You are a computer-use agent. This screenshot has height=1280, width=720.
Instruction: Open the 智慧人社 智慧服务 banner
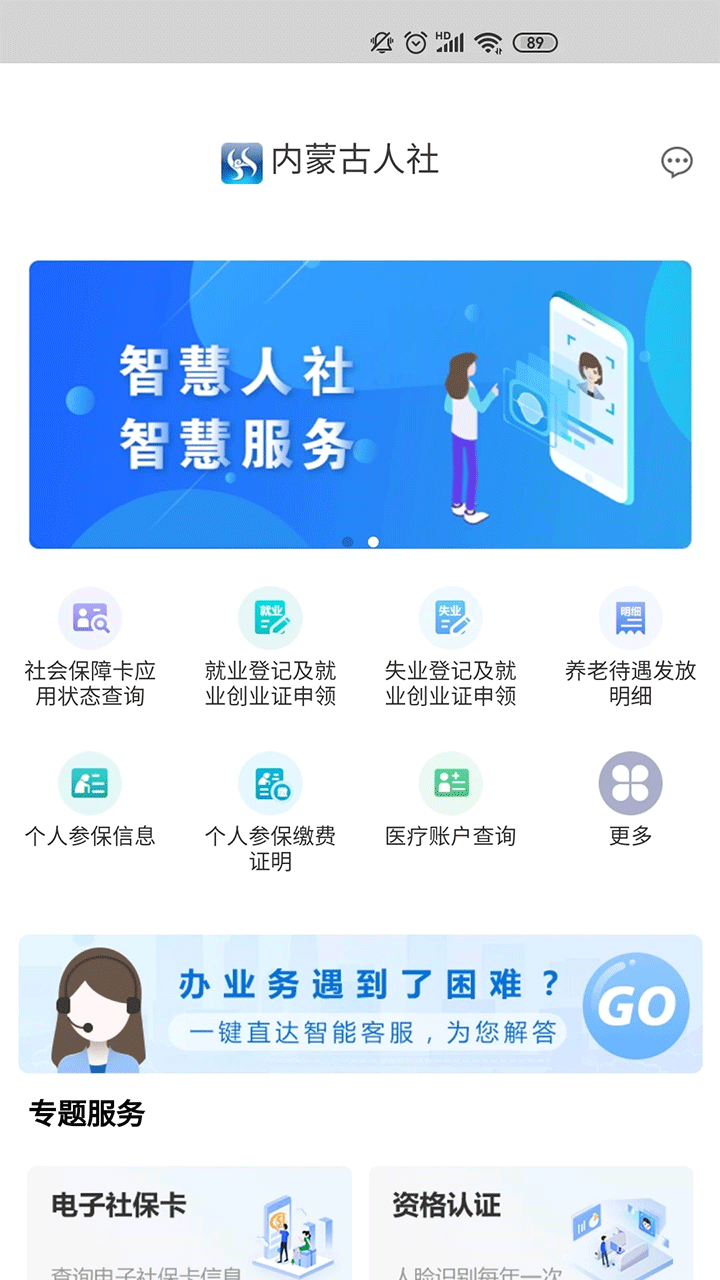point(360,404)
